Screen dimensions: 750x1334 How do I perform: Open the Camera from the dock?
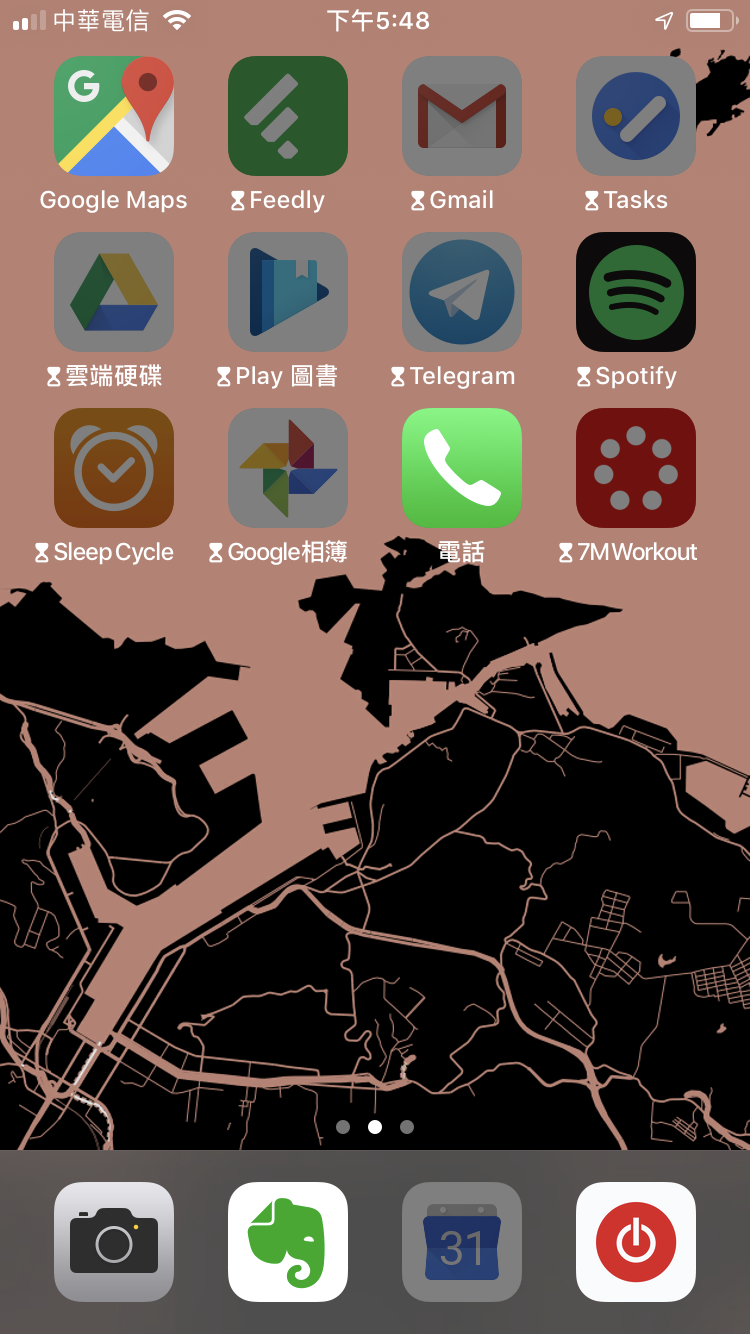point(114,1242)
